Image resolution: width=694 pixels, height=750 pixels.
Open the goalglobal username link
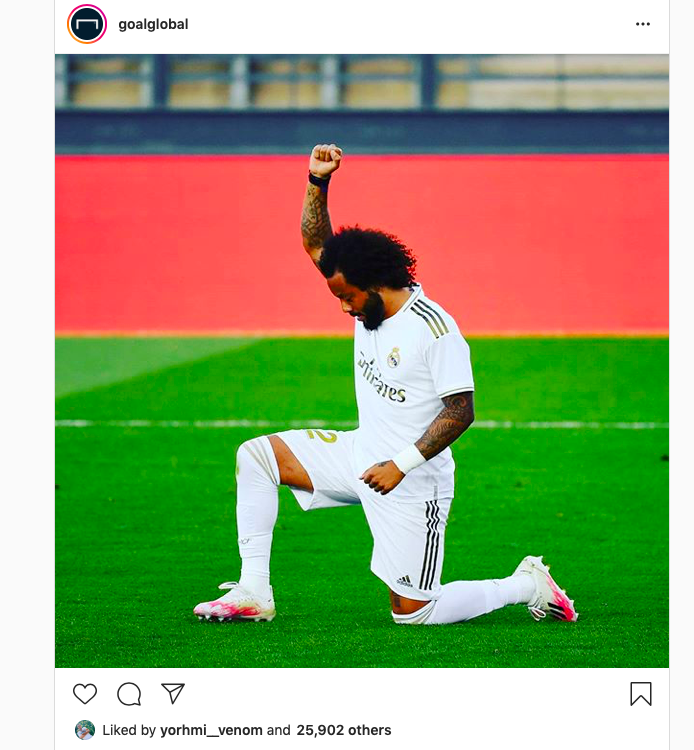[153, 24]
